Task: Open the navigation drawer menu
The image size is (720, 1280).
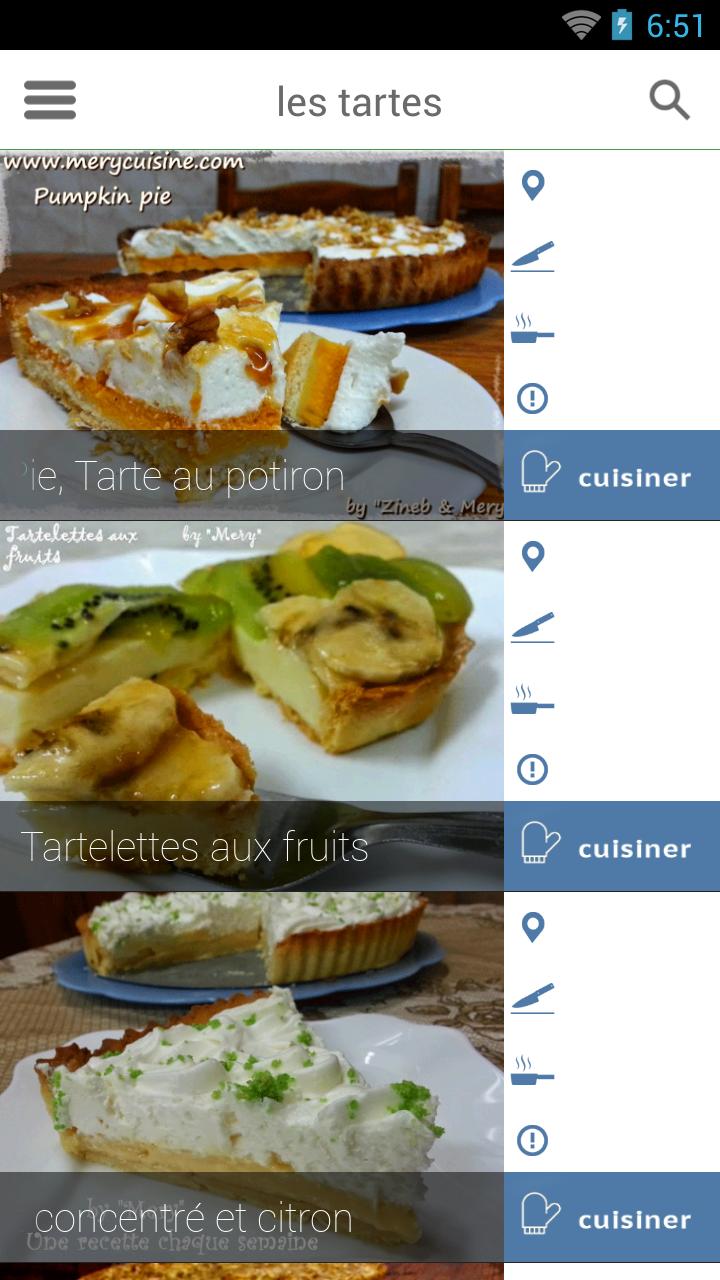Action: 49,100
